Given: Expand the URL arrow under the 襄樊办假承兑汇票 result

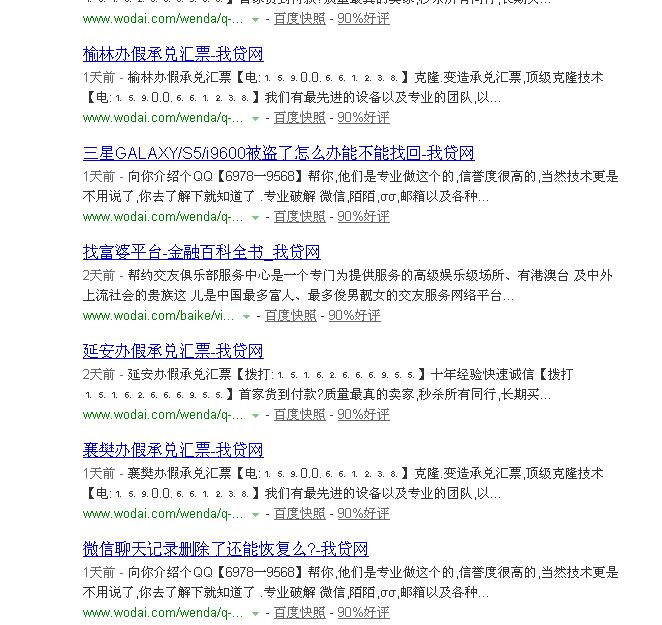Looking at the screenshot, I should (x=256, y=514).
